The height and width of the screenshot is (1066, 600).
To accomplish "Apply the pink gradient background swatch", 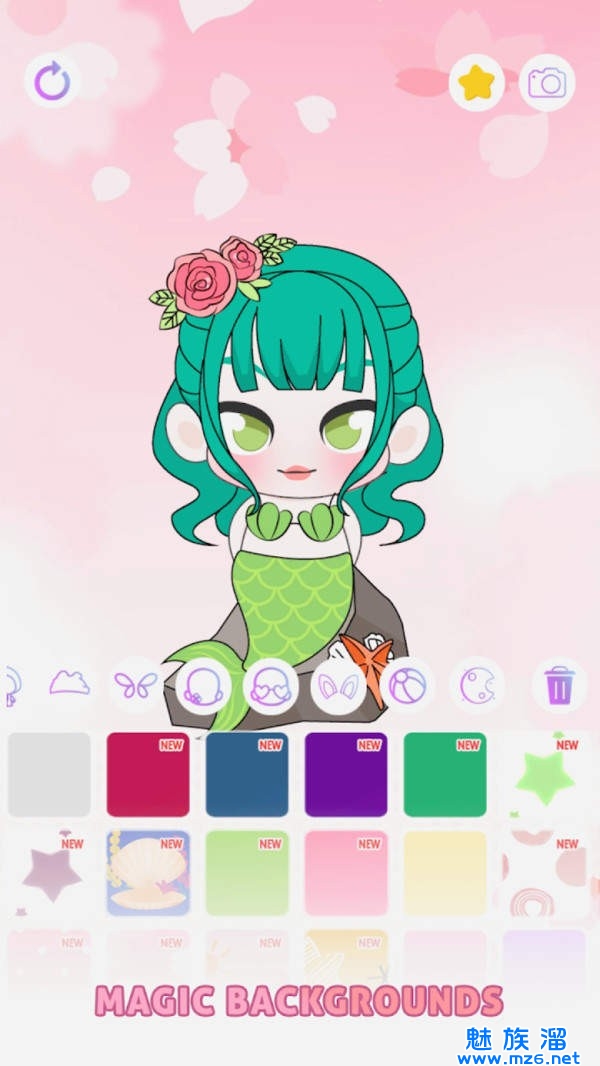I will pyautogui.click(x=346, y=872).
